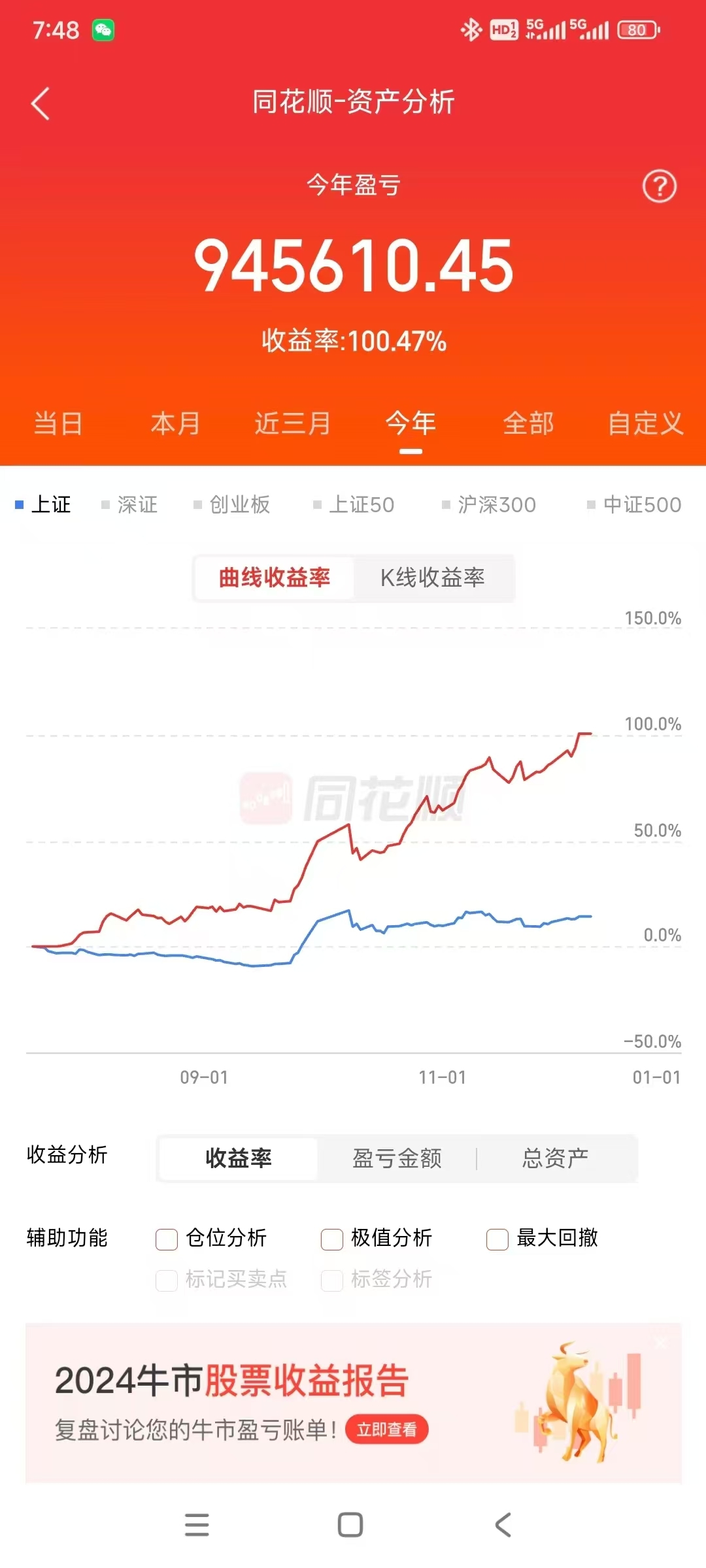This screenshot has width=706, height=1568.
Task: Enable the 最大回撤 checkbox
Action: (x=497, y=1238)
